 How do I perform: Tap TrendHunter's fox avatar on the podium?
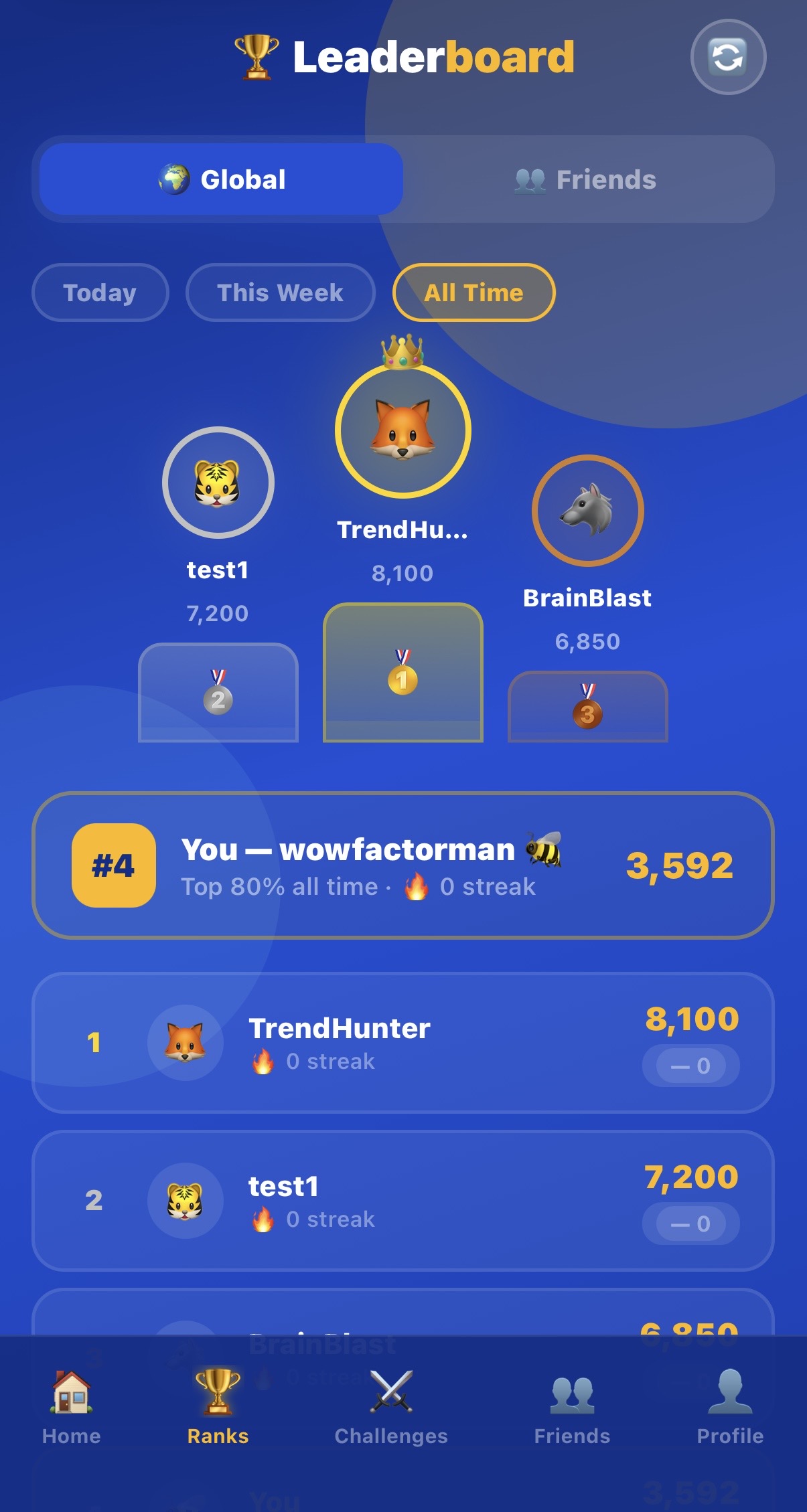(x=402, y=430)
